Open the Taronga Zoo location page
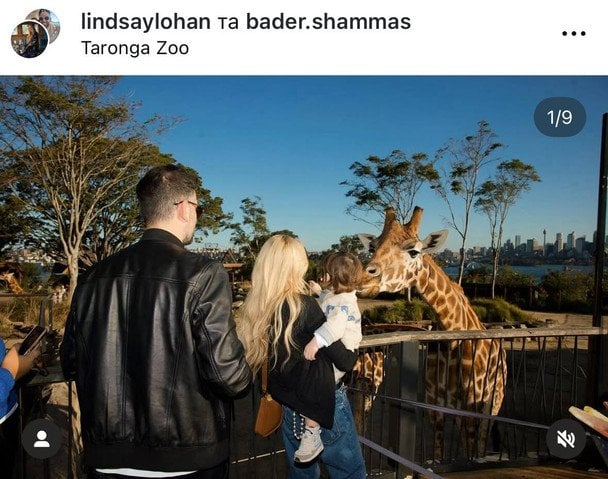The width and height of the screenshot is (608, 479). point(134,48)
